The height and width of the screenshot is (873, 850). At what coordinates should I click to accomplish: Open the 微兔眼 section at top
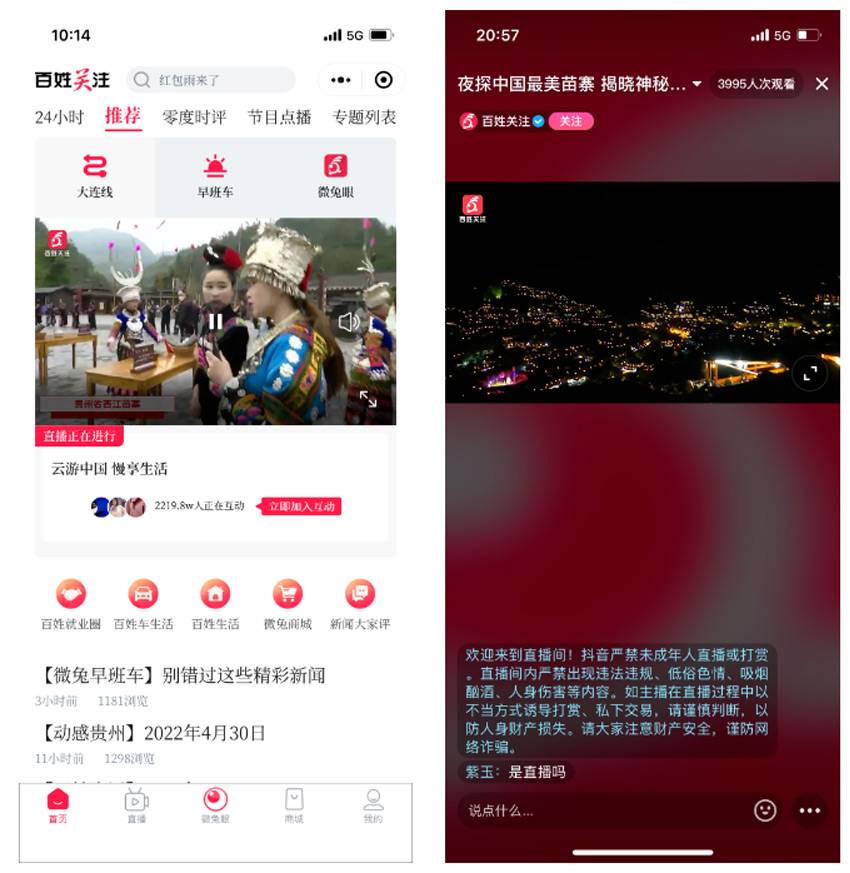coord(336,176)
